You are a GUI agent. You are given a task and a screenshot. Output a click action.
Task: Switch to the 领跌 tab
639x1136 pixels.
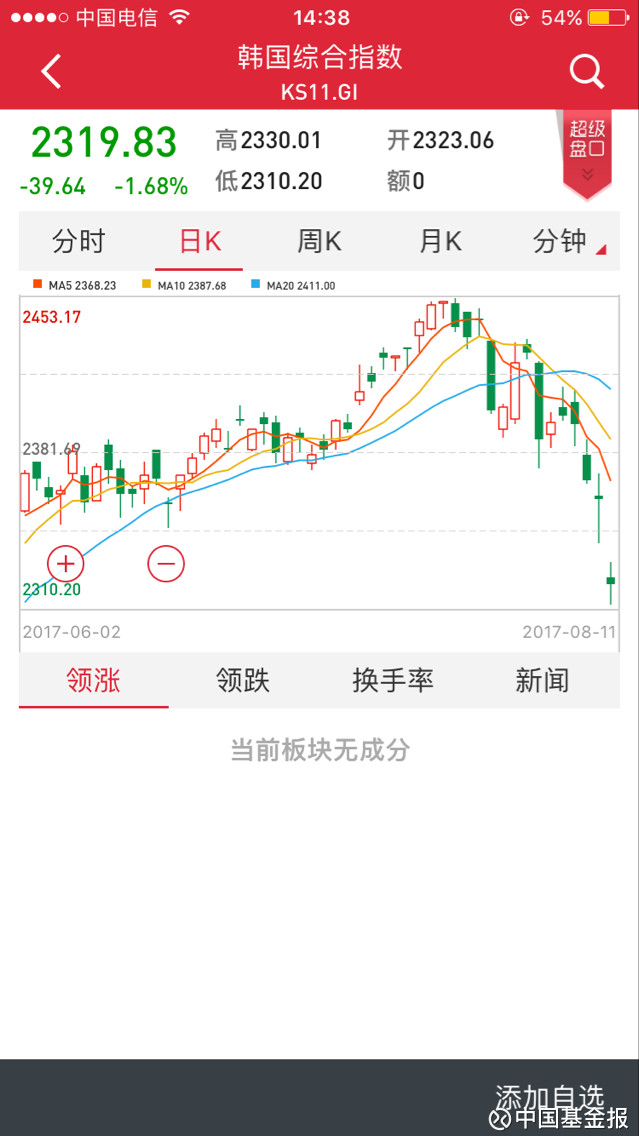pos(243,682)
